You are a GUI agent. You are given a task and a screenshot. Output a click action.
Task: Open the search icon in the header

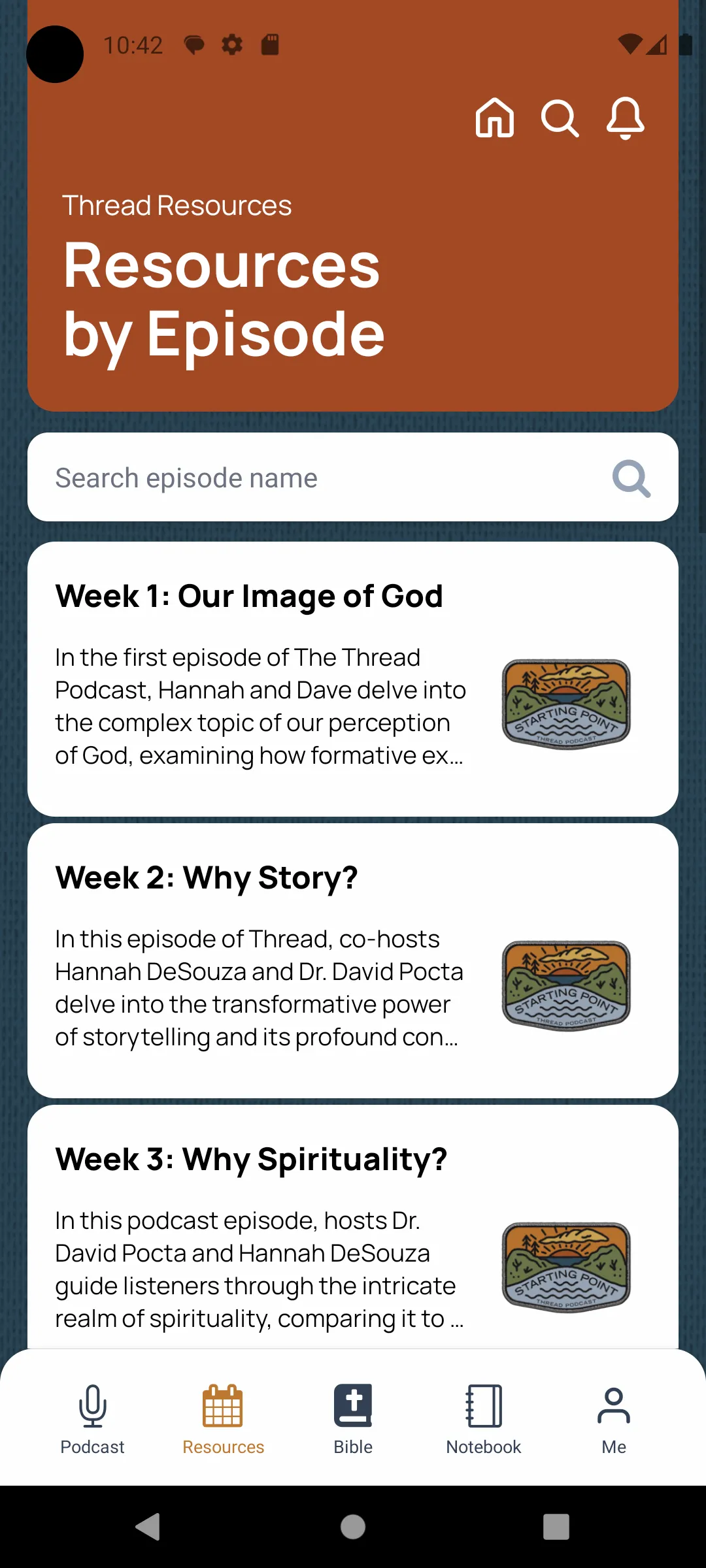point(560,118)
